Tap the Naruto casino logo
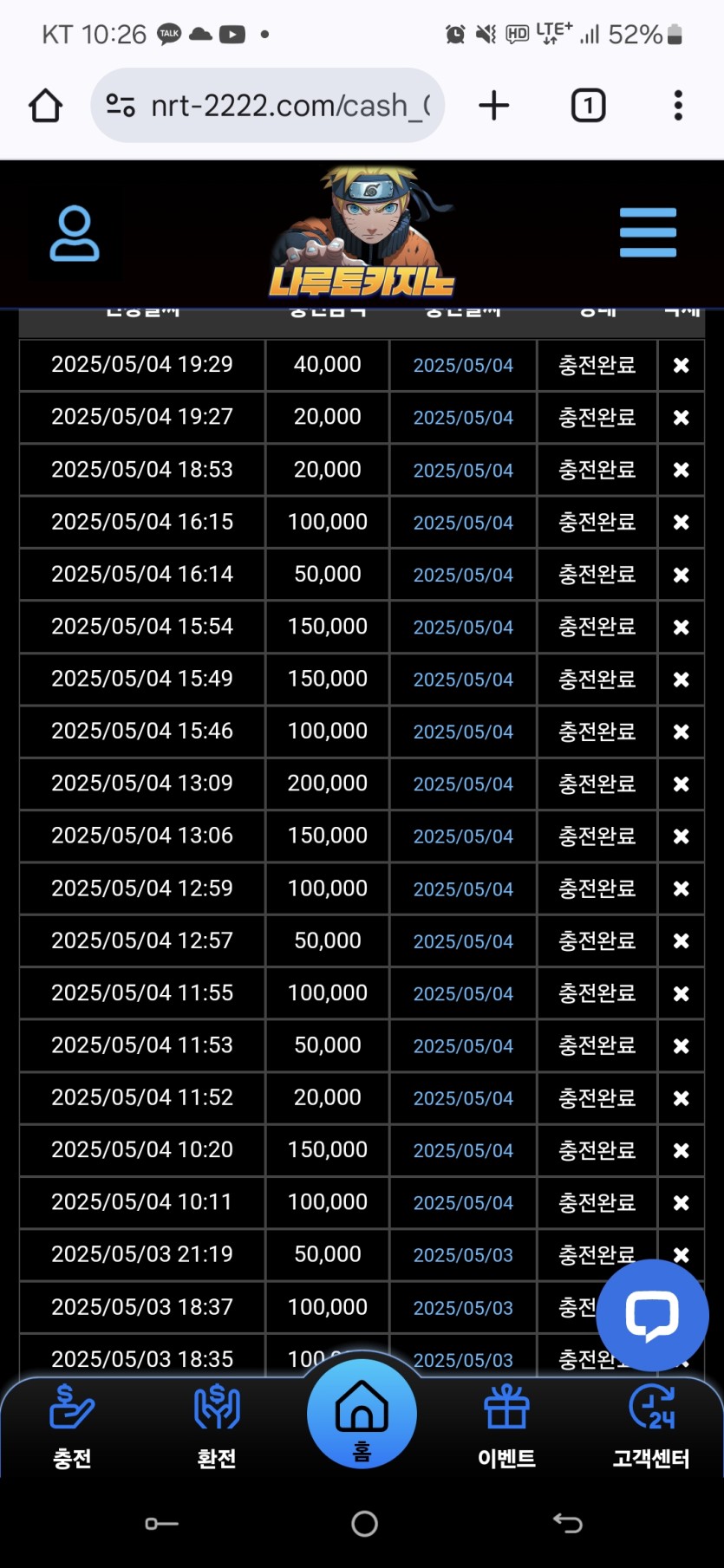 (x=362, y=234)
